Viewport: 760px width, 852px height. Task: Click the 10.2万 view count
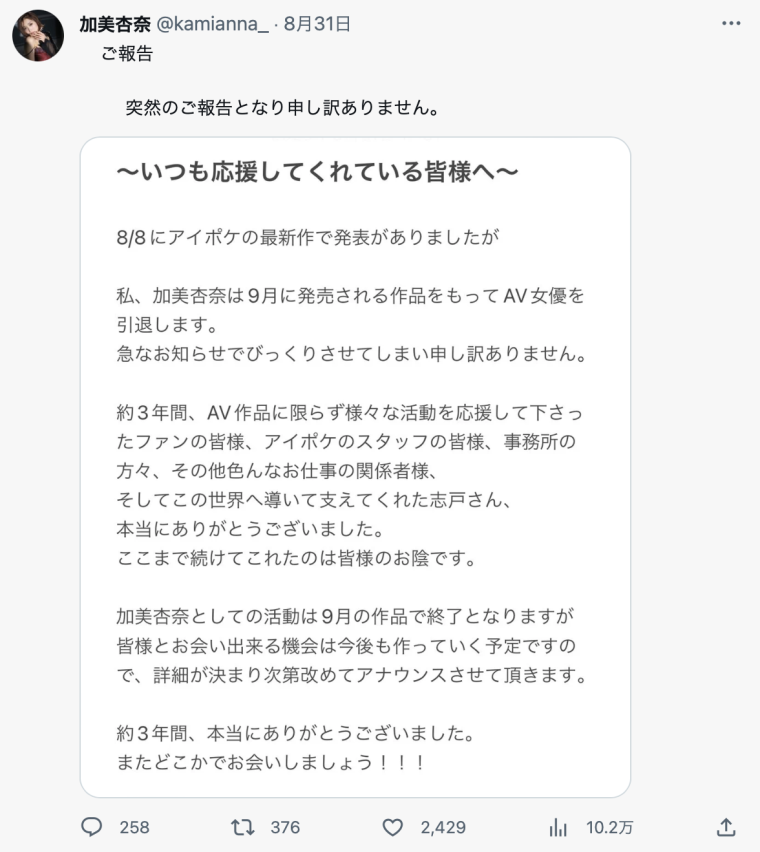click(606, 827)
